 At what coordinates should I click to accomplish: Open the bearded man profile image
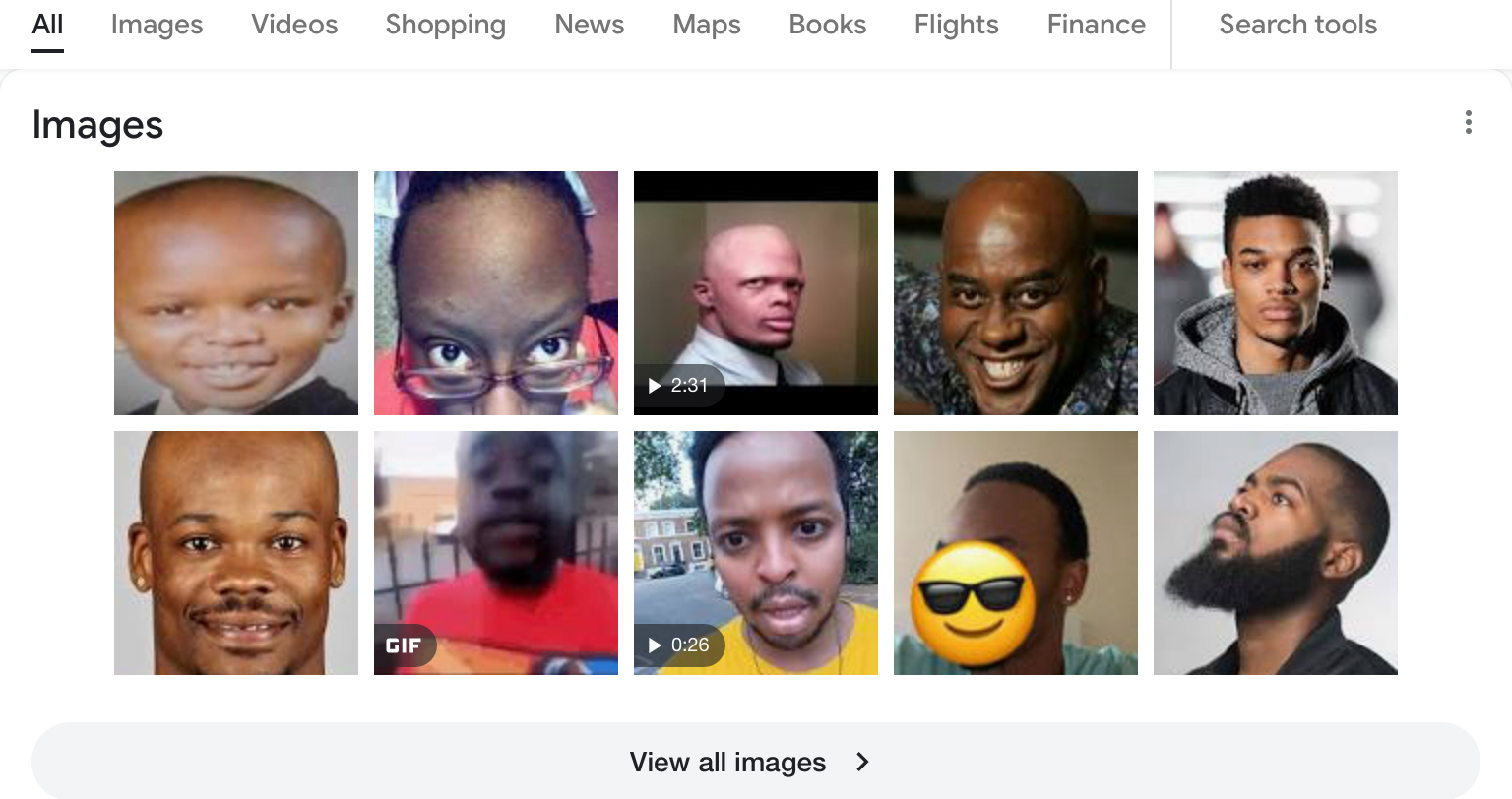click(x=1276, y=553)
